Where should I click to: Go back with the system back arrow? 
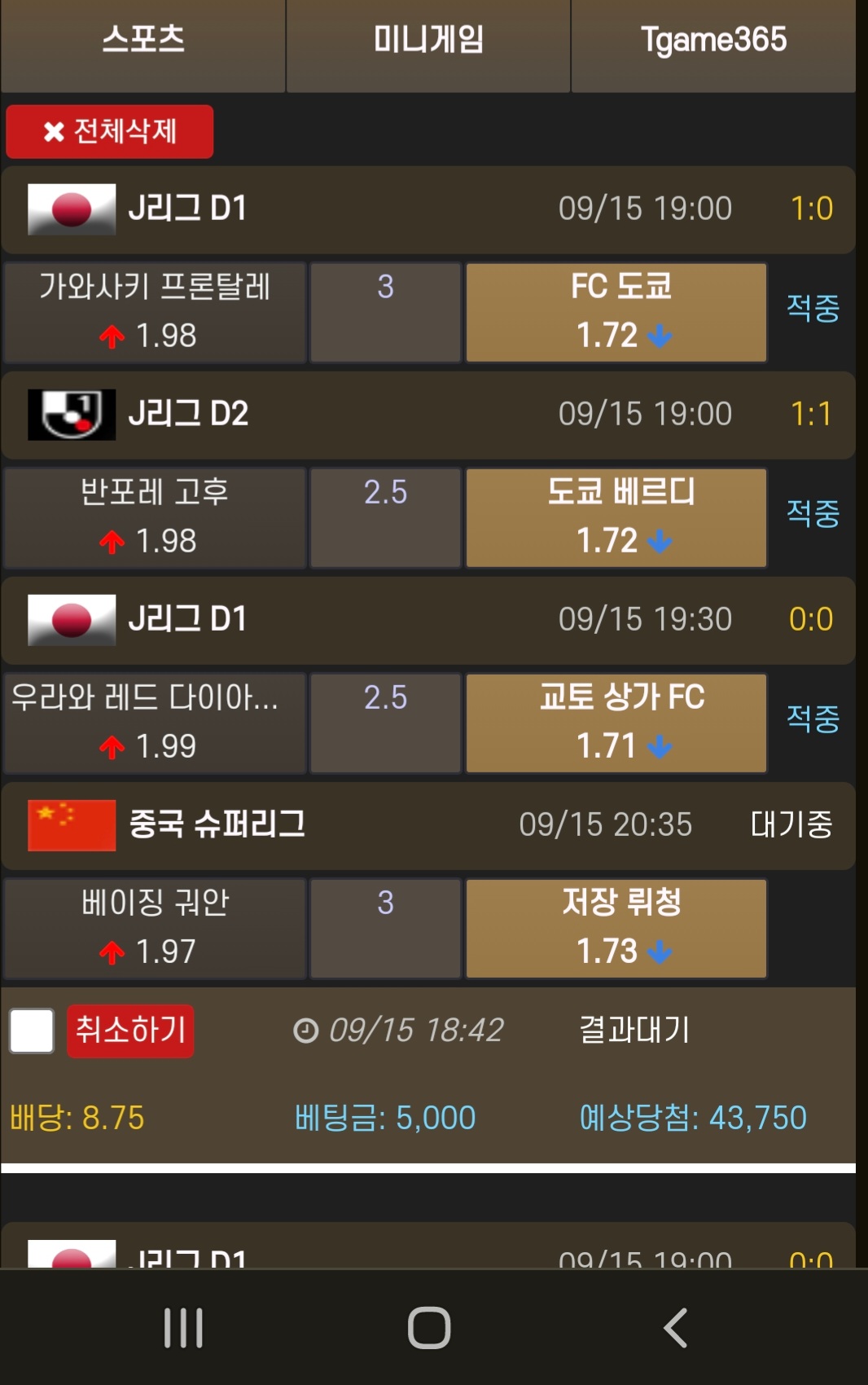pos(675,1328)
